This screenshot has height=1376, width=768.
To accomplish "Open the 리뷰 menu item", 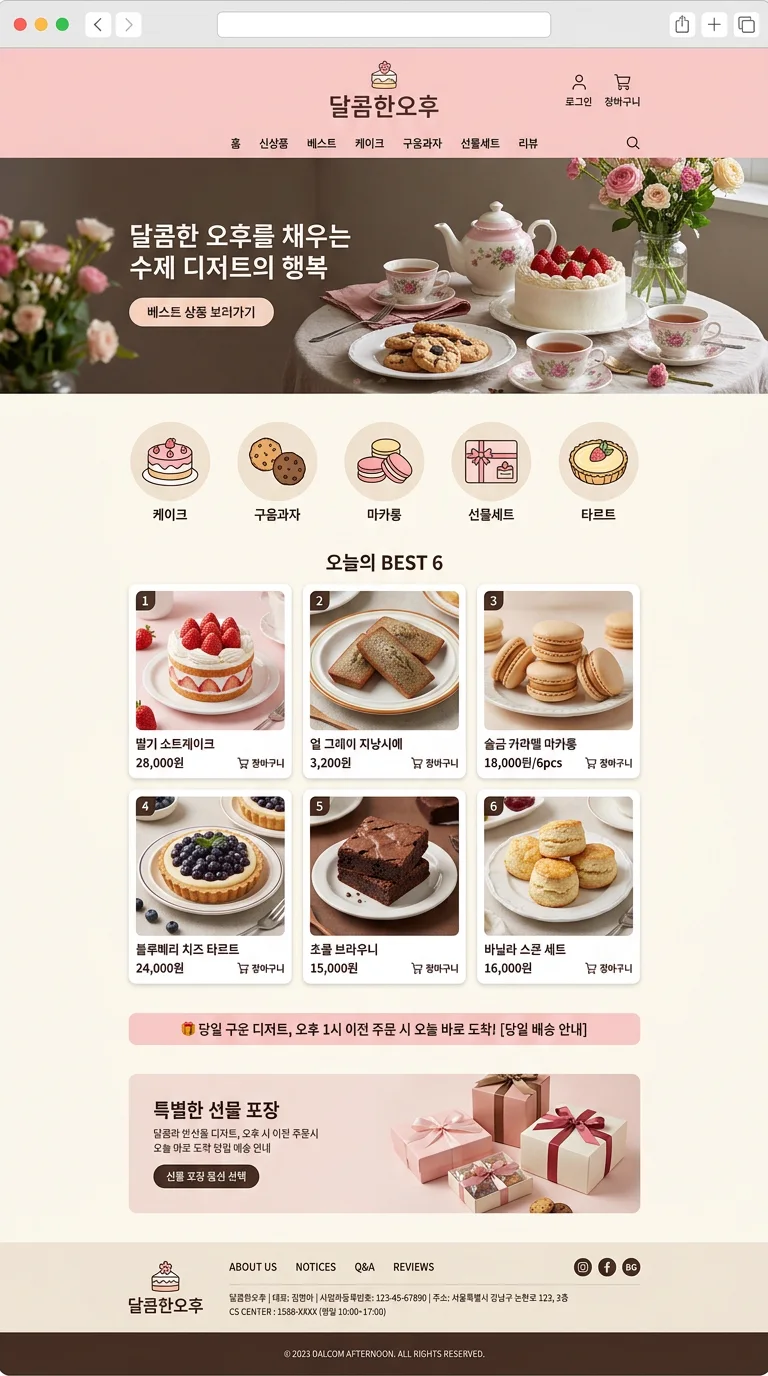I will (x=528, y=143).
